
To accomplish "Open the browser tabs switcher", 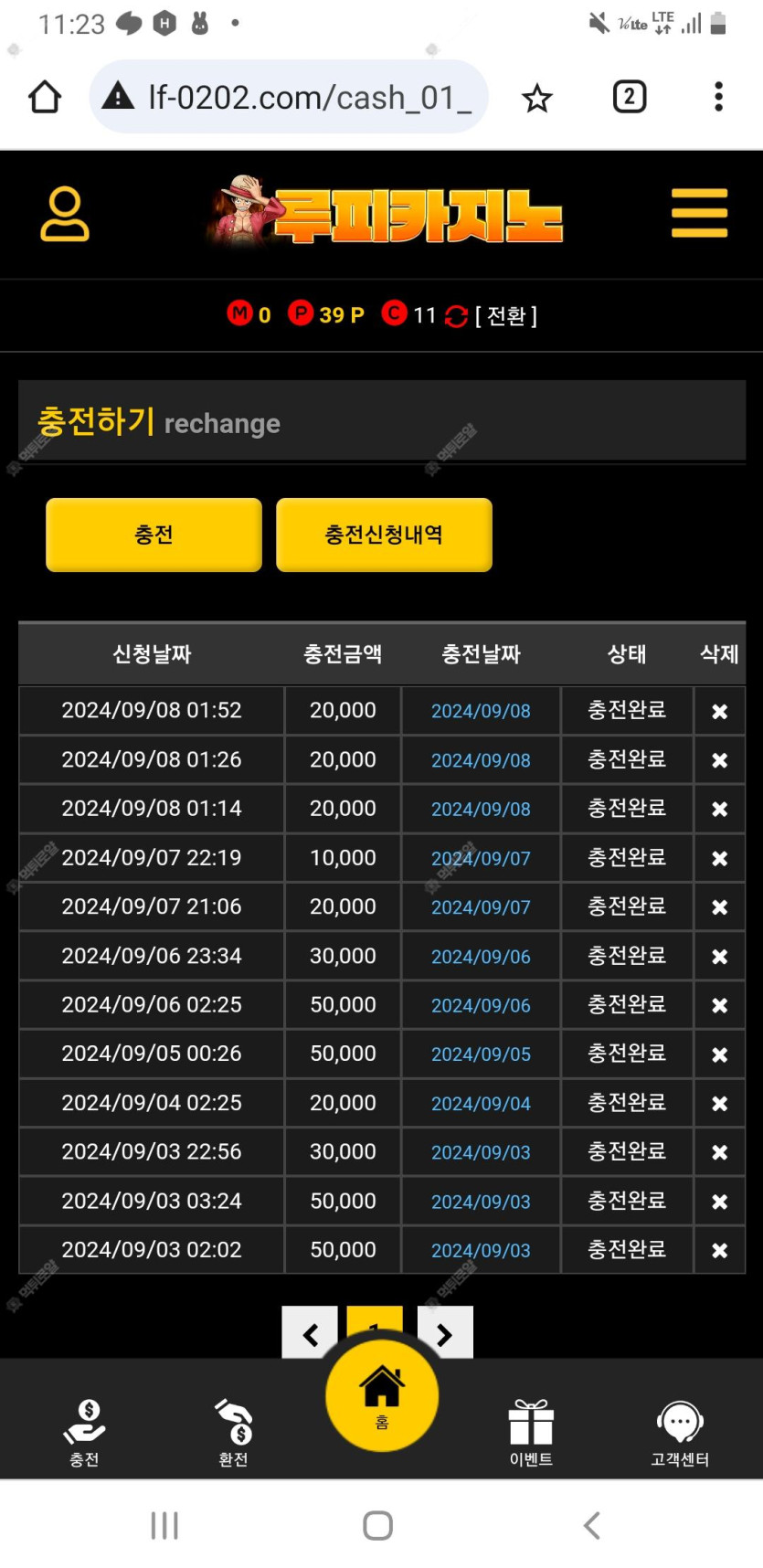I will pos(629,96).
